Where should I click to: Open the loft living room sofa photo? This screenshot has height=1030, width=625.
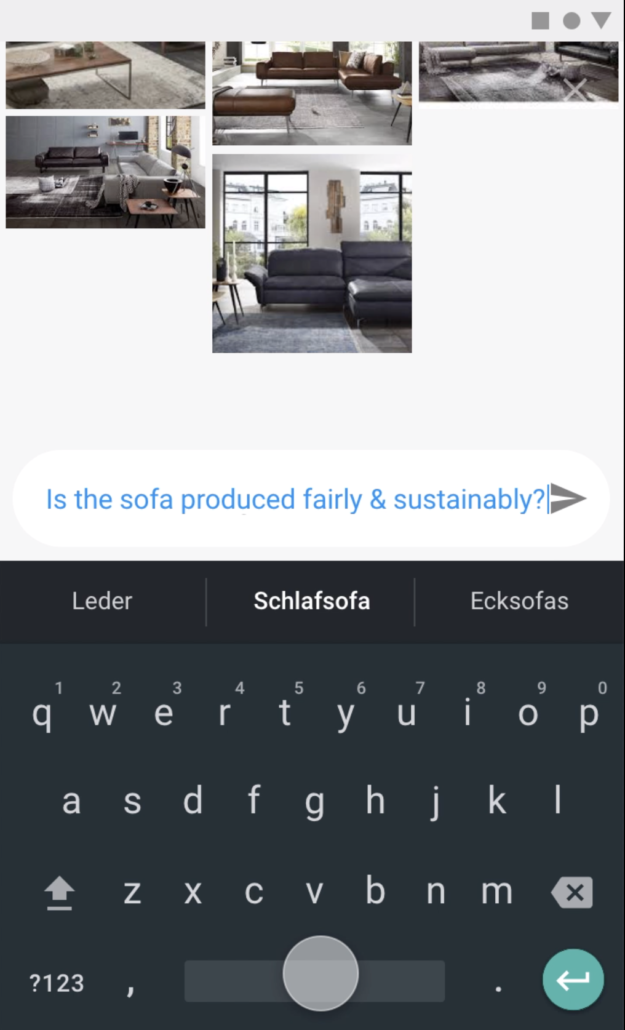pos(105,172)
